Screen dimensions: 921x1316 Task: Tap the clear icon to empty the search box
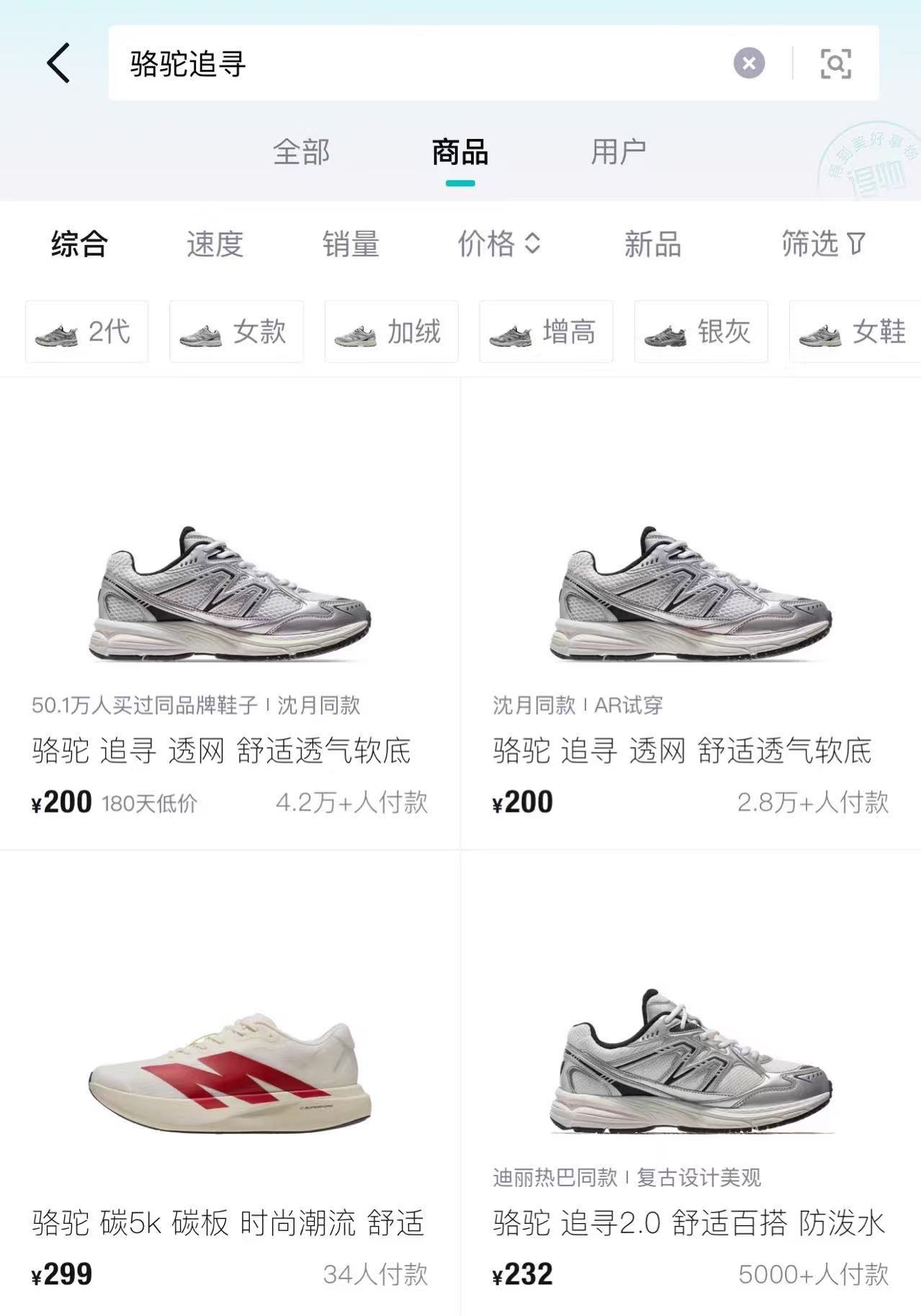[749, 63]
